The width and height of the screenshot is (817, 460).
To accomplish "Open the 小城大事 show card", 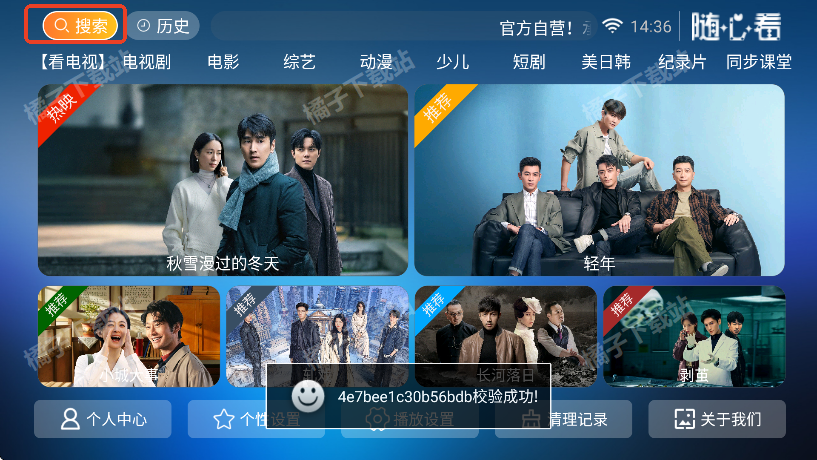I will 129,337.
